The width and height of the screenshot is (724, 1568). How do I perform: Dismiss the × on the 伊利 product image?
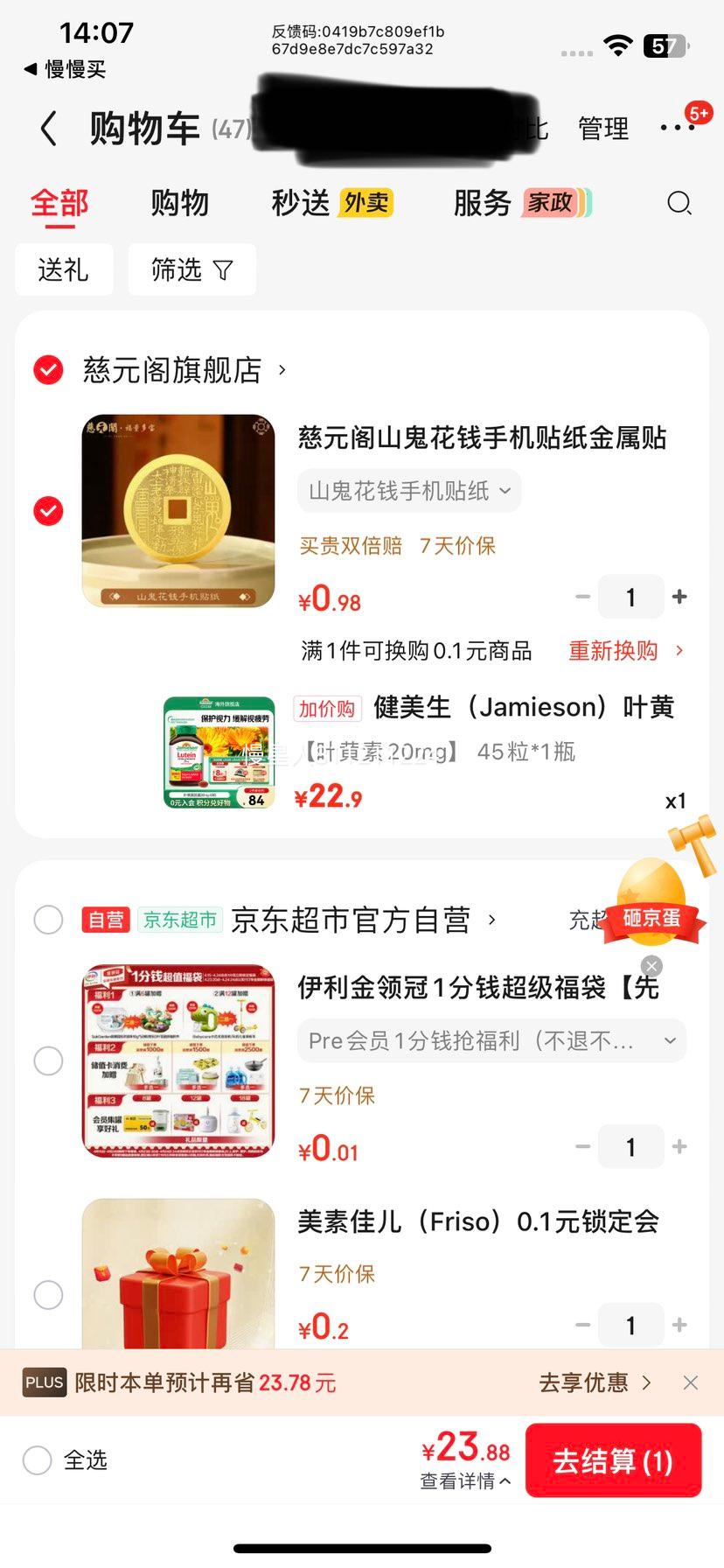pyautogui.click(x=651, y=966)
